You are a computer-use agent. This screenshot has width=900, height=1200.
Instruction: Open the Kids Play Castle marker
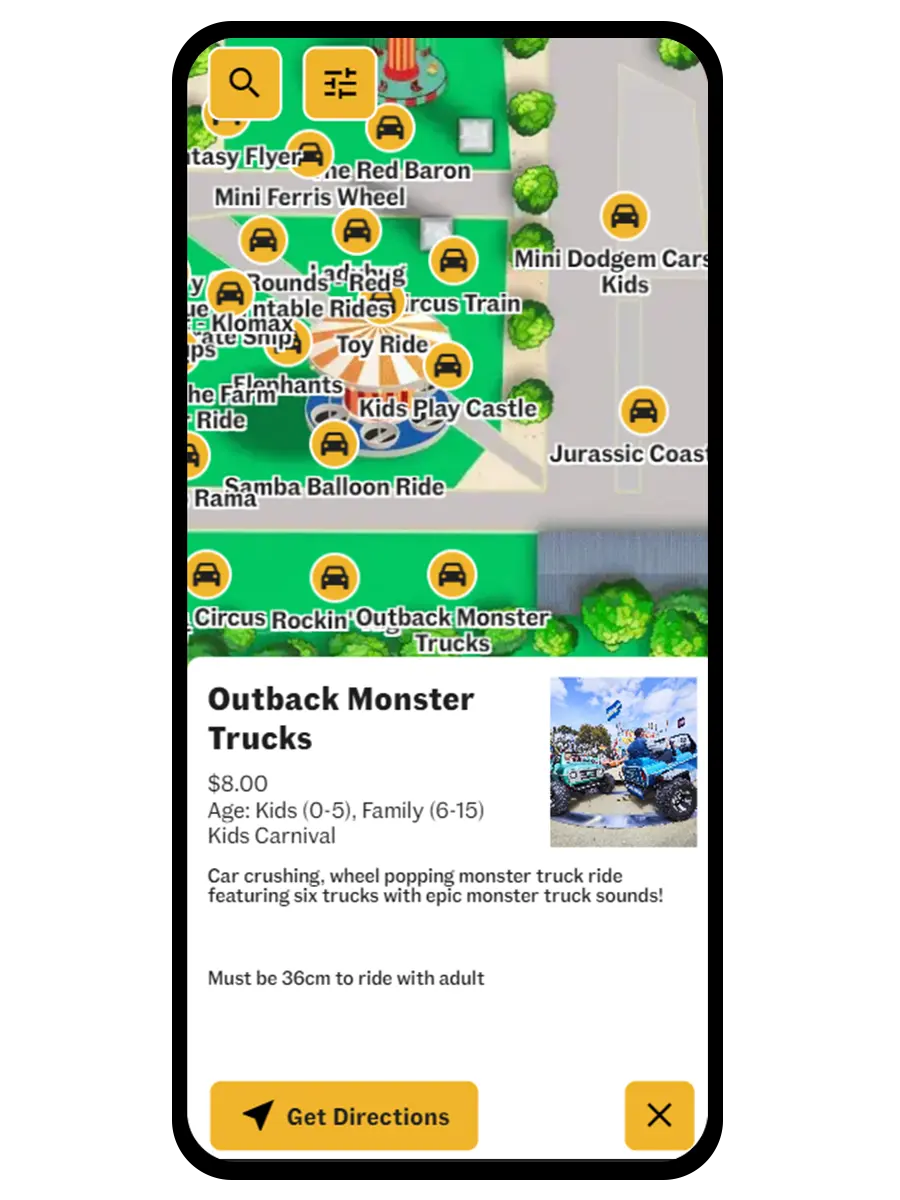tap(447, 366)
